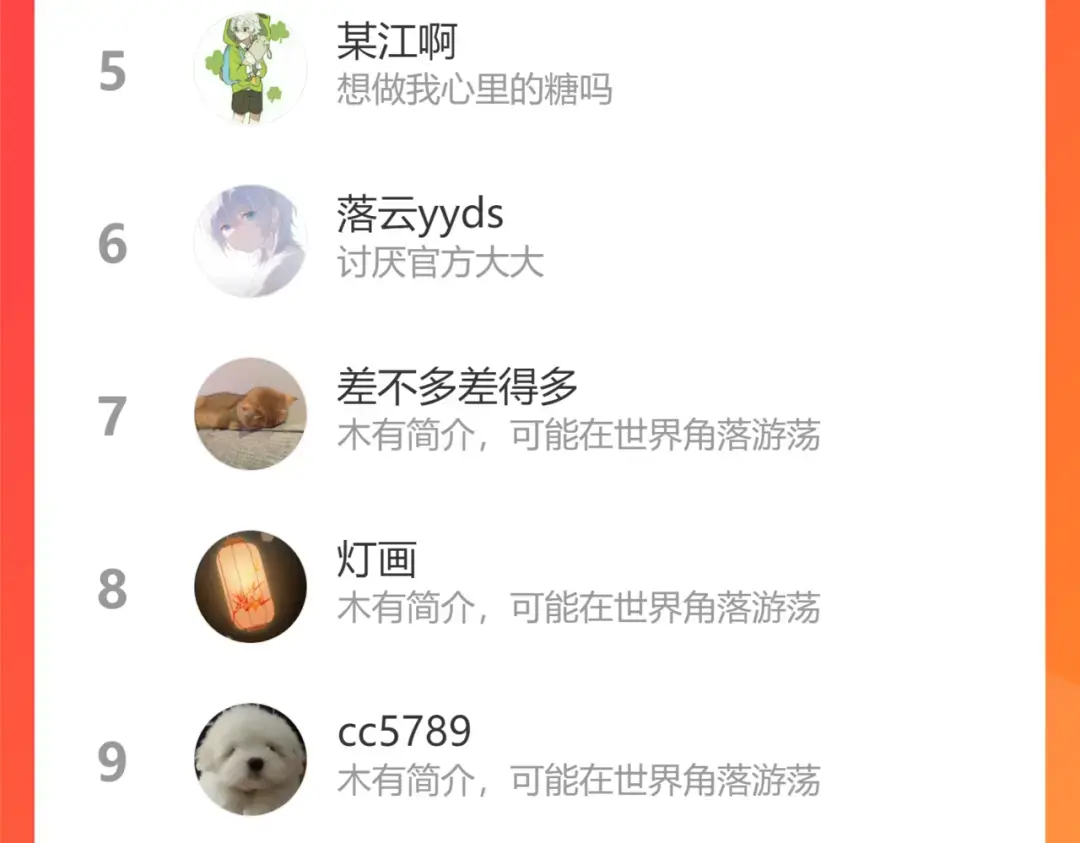Image resolution: width=1080 pixels, height=843 pixels.
Task: Open 某江啊's profile row
Action: (x=540, y=69)
